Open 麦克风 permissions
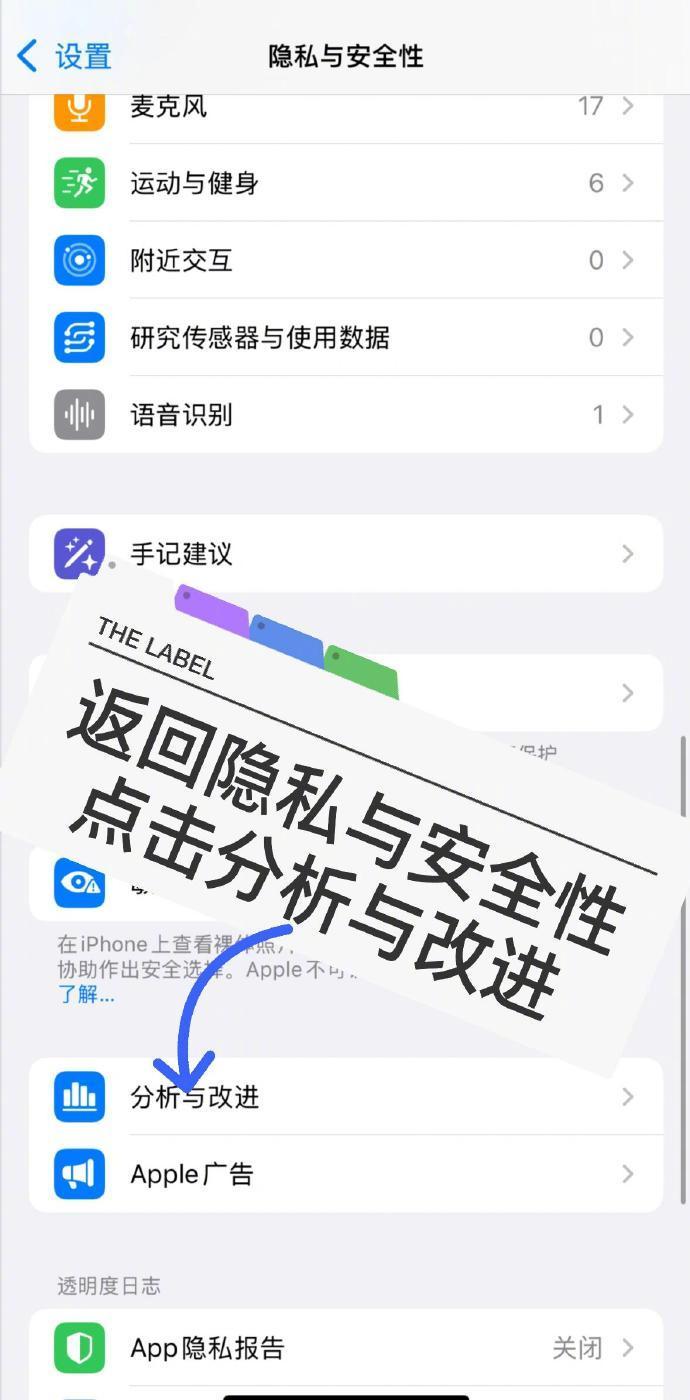Image resolution: width=690 pixels, height=1400 pixels. (346, 106)
